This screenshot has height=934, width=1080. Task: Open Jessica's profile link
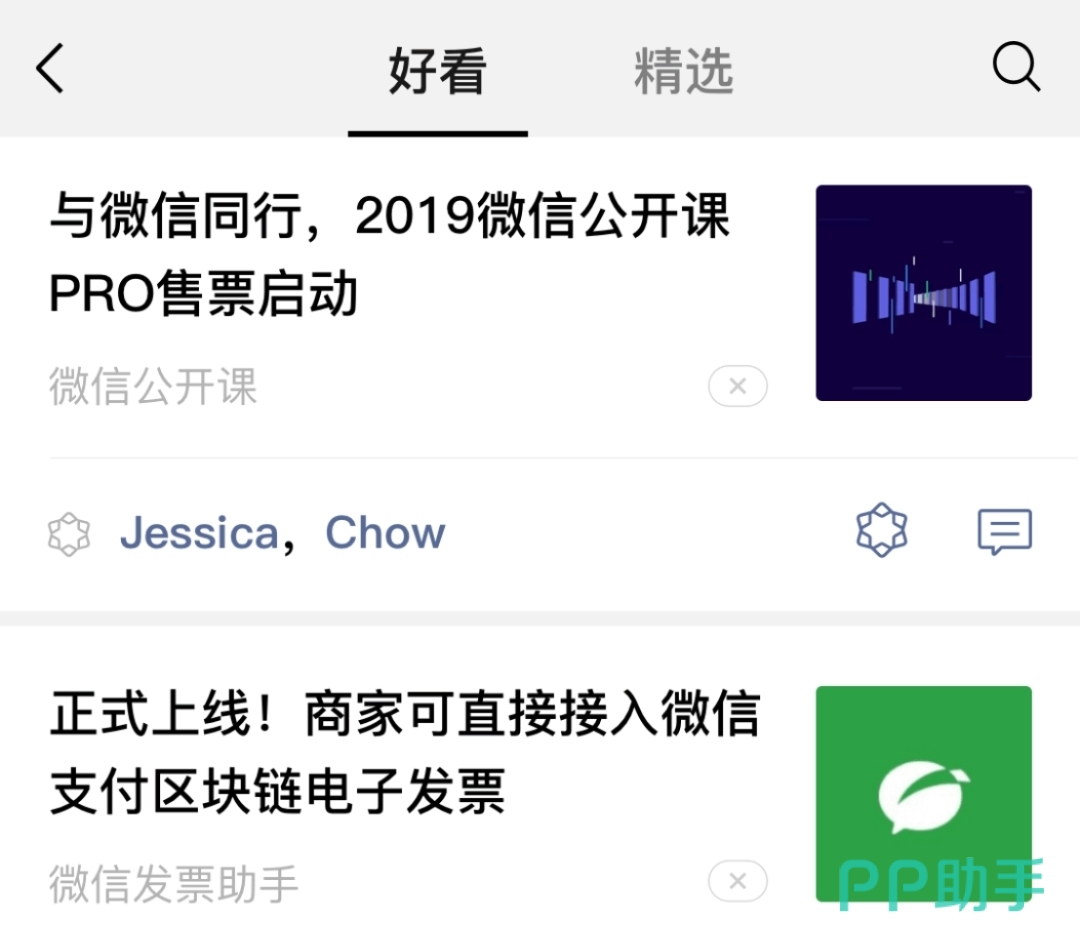click(x=199, y=533)
